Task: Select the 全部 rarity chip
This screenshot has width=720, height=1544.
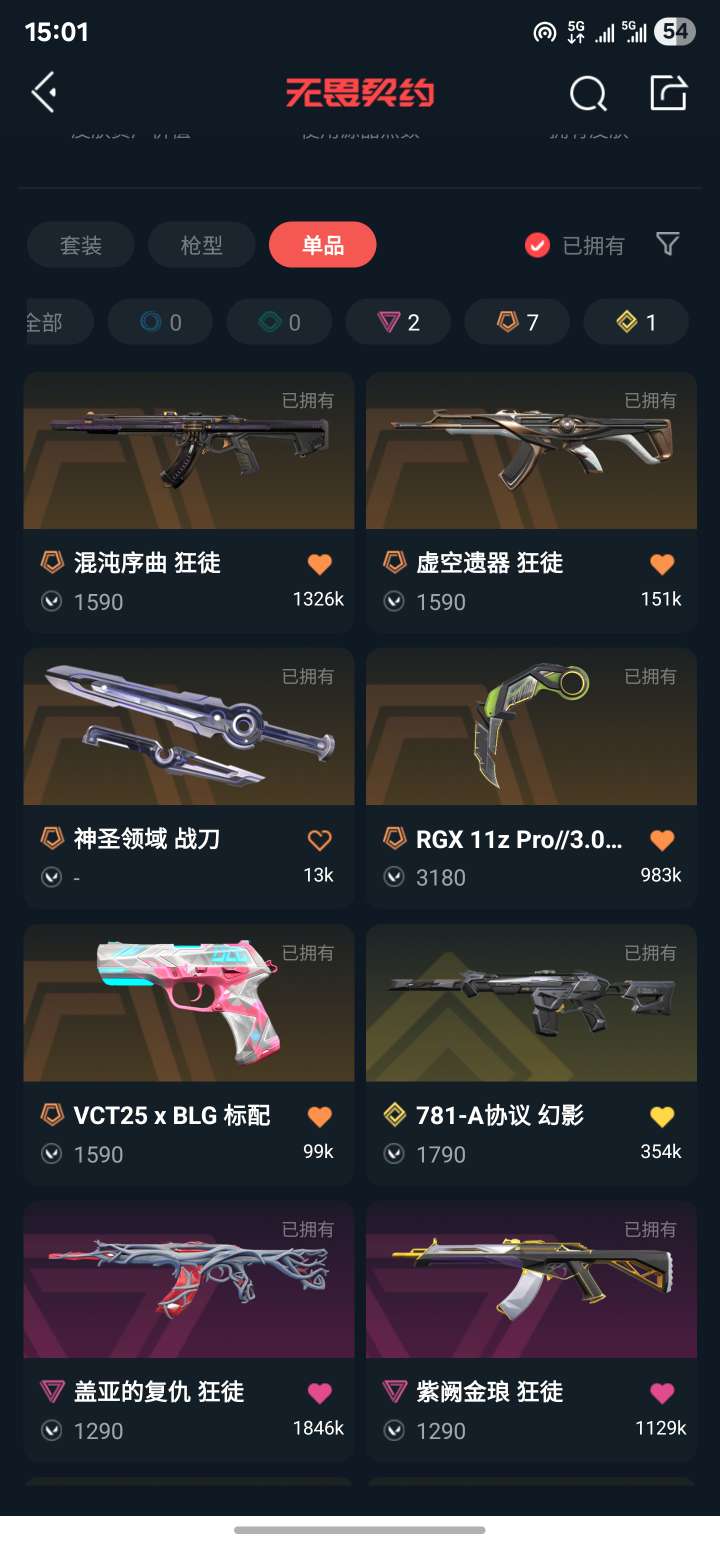Action: pyautogui.click(x=50, y=322)
